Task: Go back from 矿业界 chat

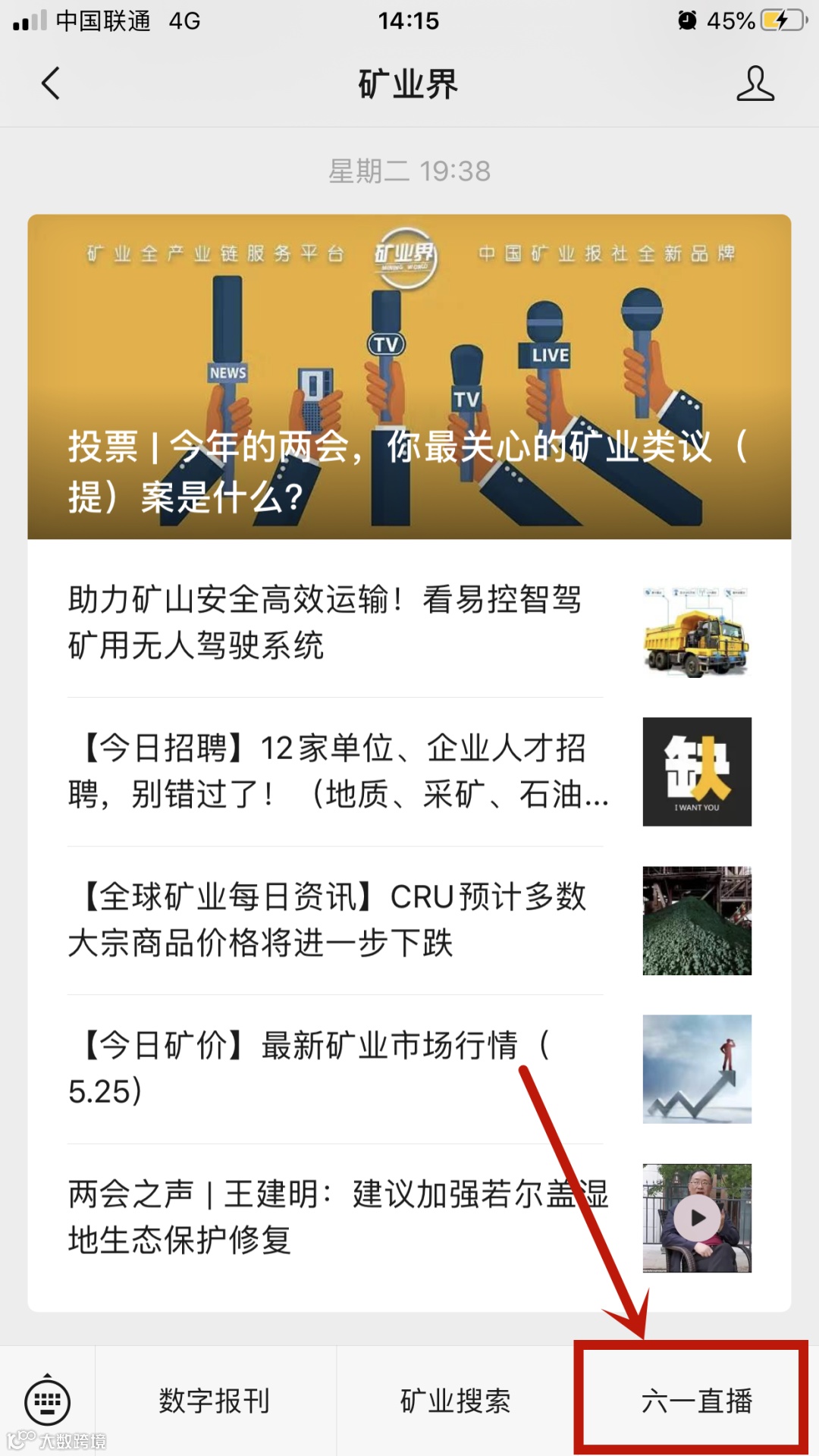Action: tap(51, 83)
